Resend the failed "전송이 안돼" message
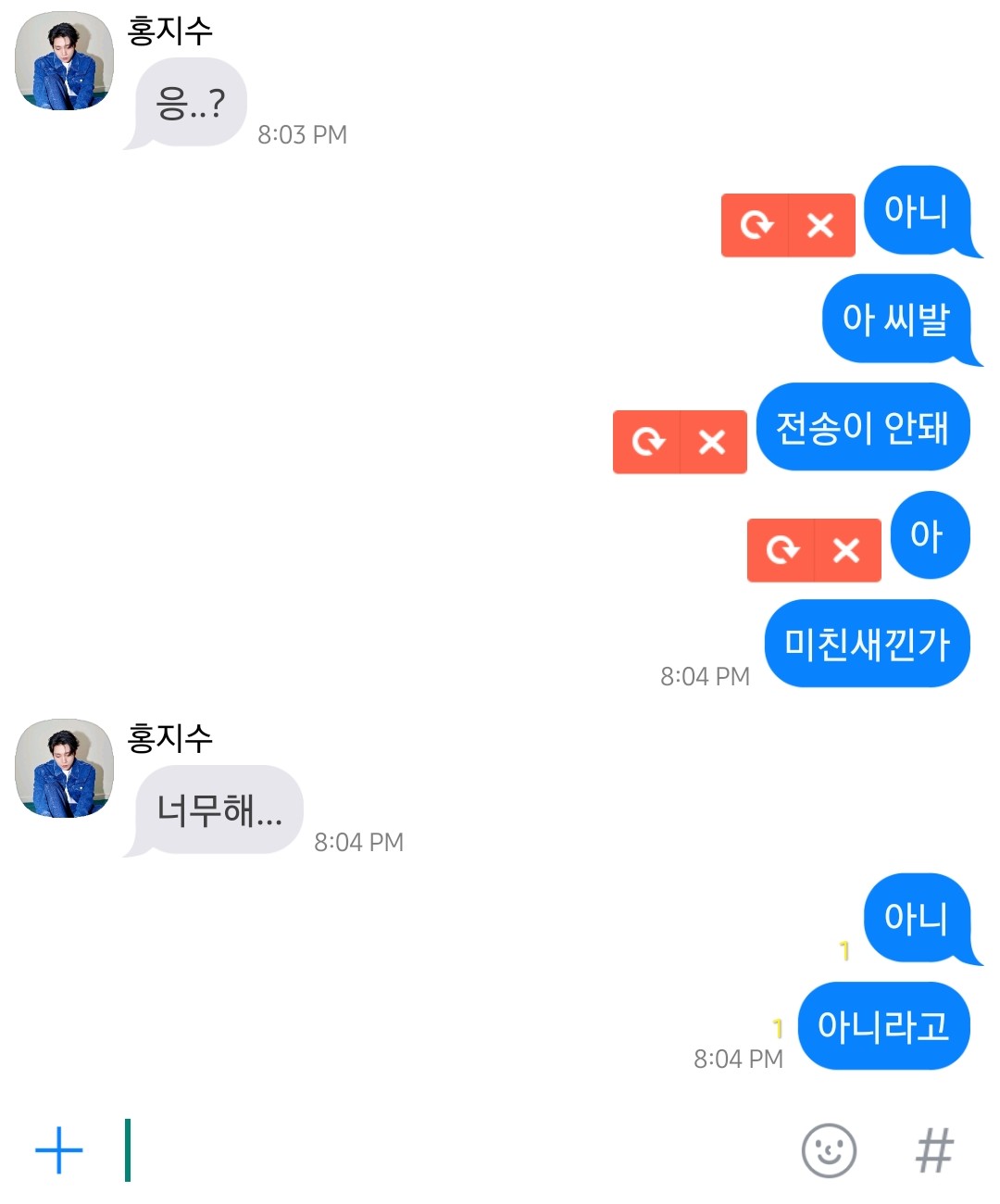 click(647, 442)
